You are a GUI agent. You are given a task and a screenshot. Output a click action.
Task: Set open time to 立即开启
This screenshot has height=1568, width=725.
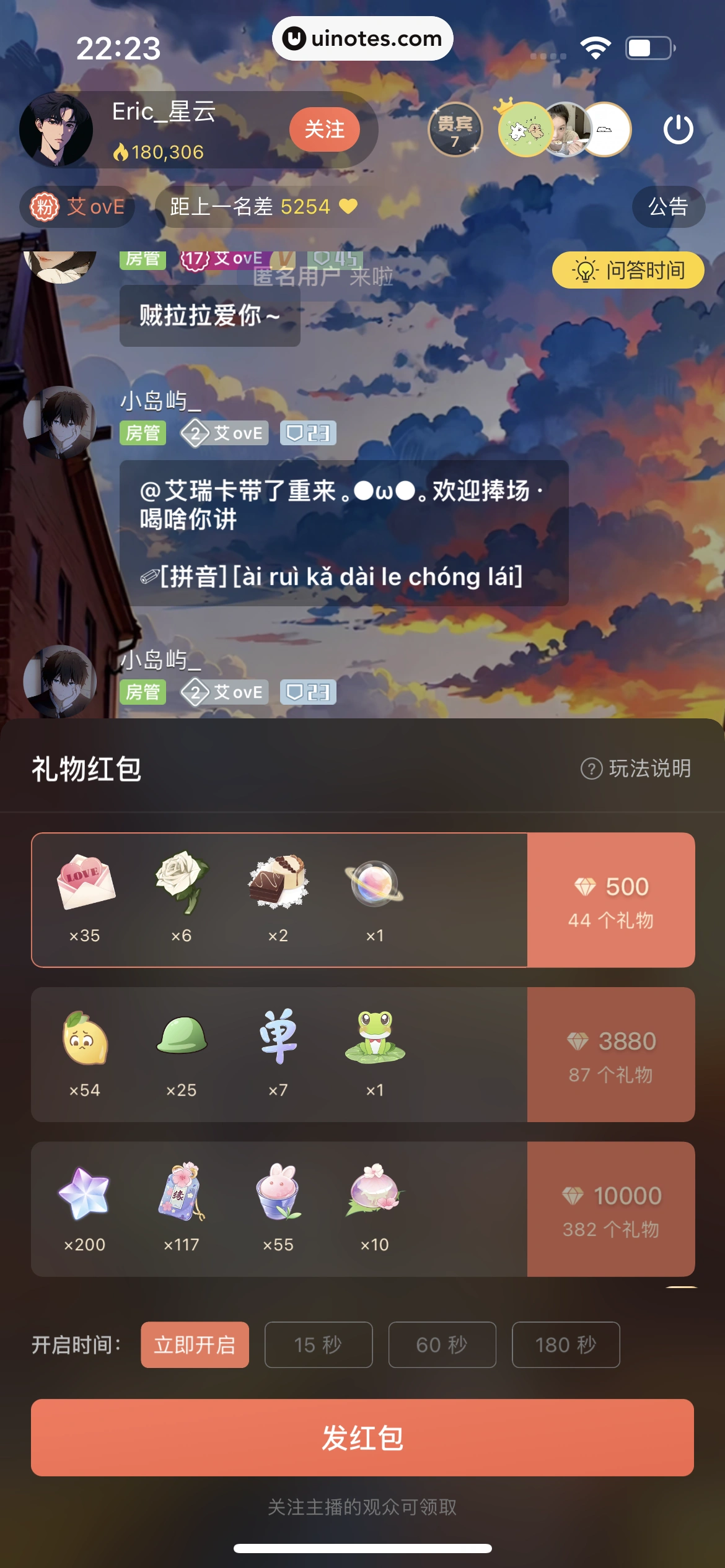pyautogui.click(x=195, y=1344)
